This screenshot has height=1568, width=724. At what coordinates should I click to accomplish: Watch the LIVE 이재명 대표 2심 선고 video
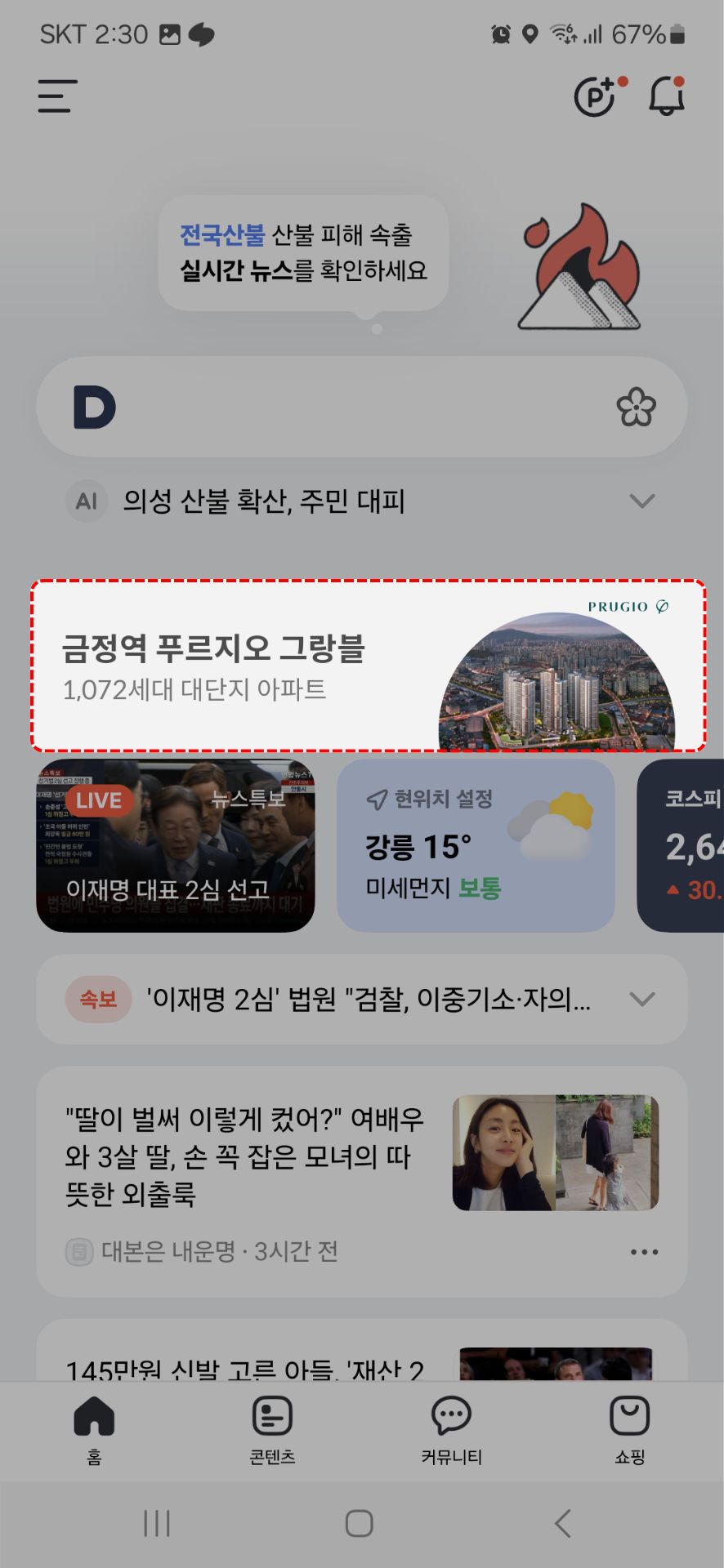click(176, 845)
